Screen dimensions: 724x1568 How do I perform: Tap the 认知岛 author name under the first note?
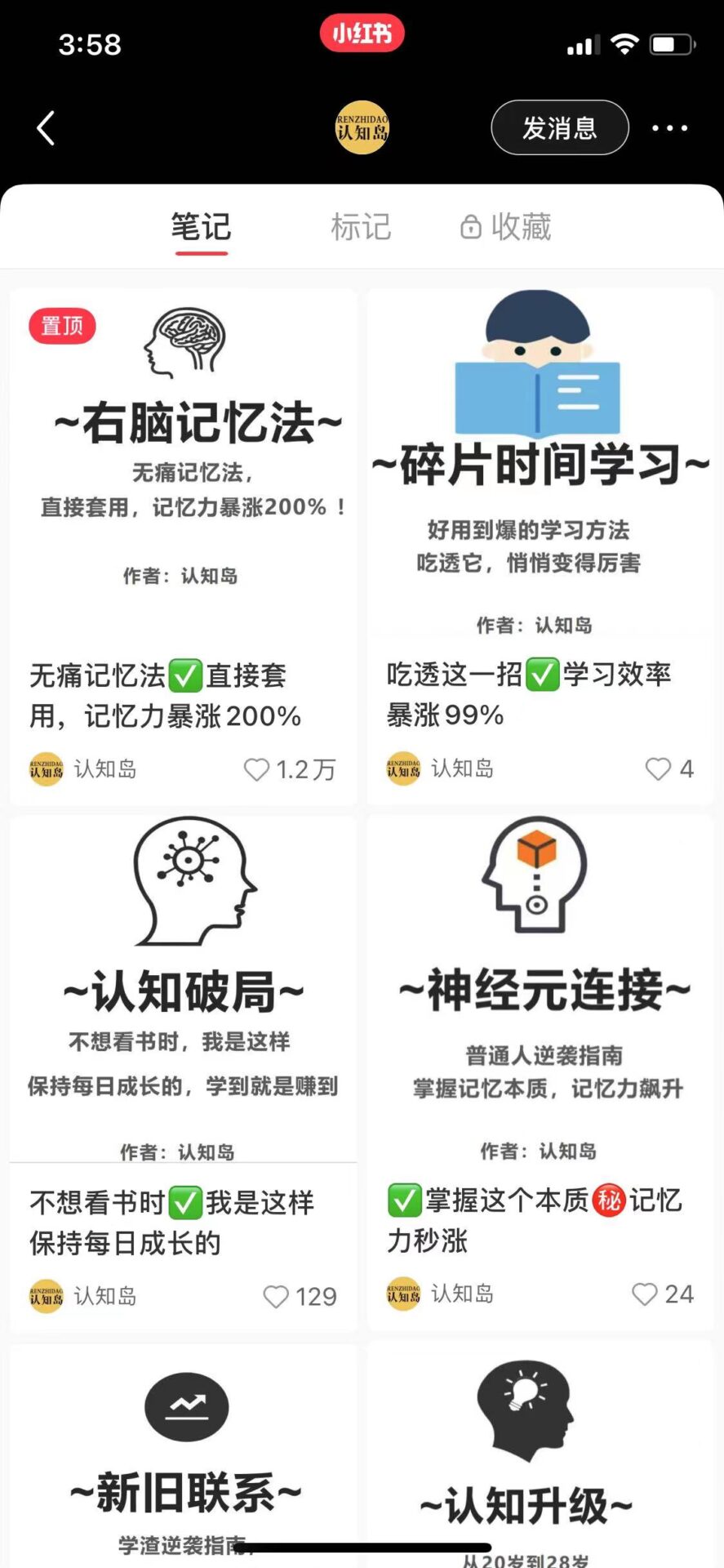pos(106,769)
